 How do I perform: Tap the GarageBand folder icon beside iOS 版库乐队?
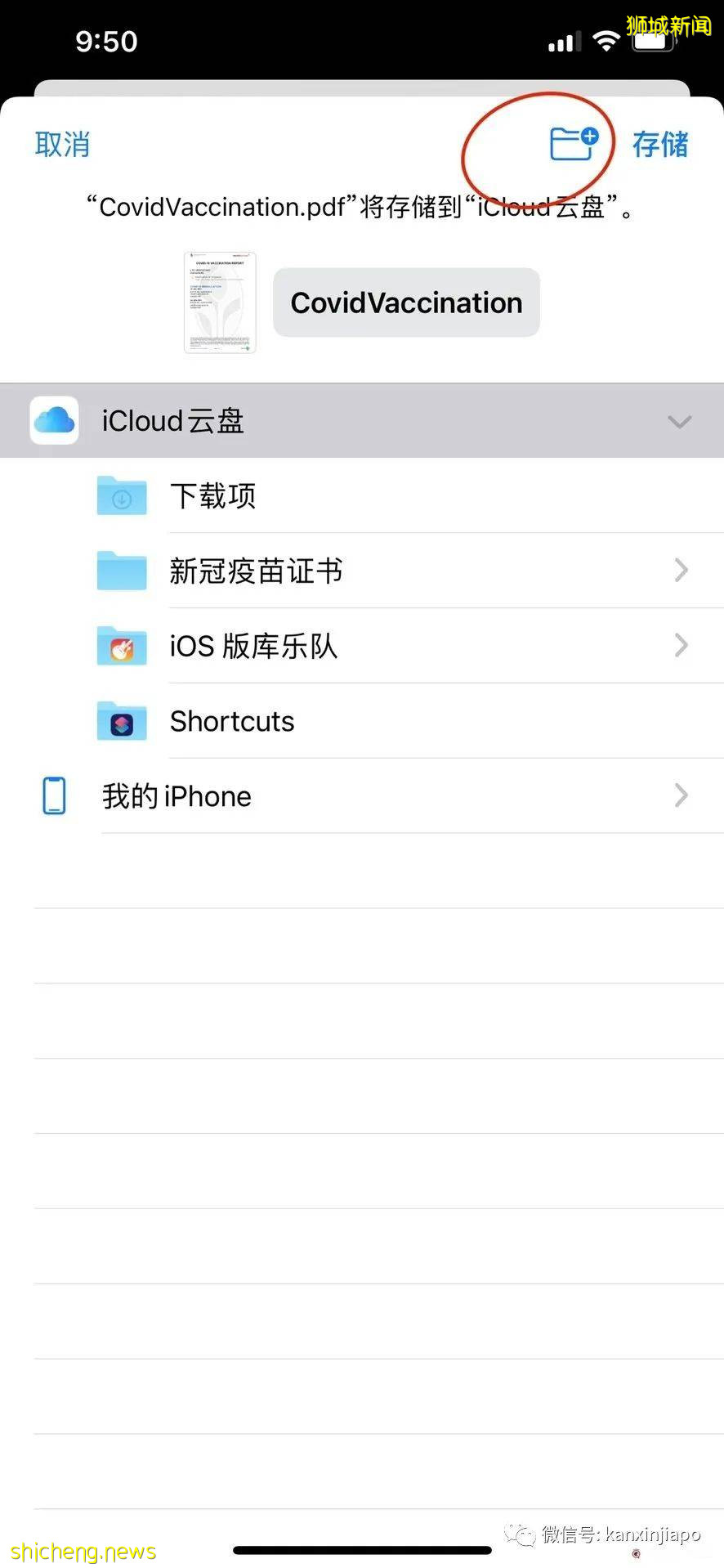click(x=121, y=646)
